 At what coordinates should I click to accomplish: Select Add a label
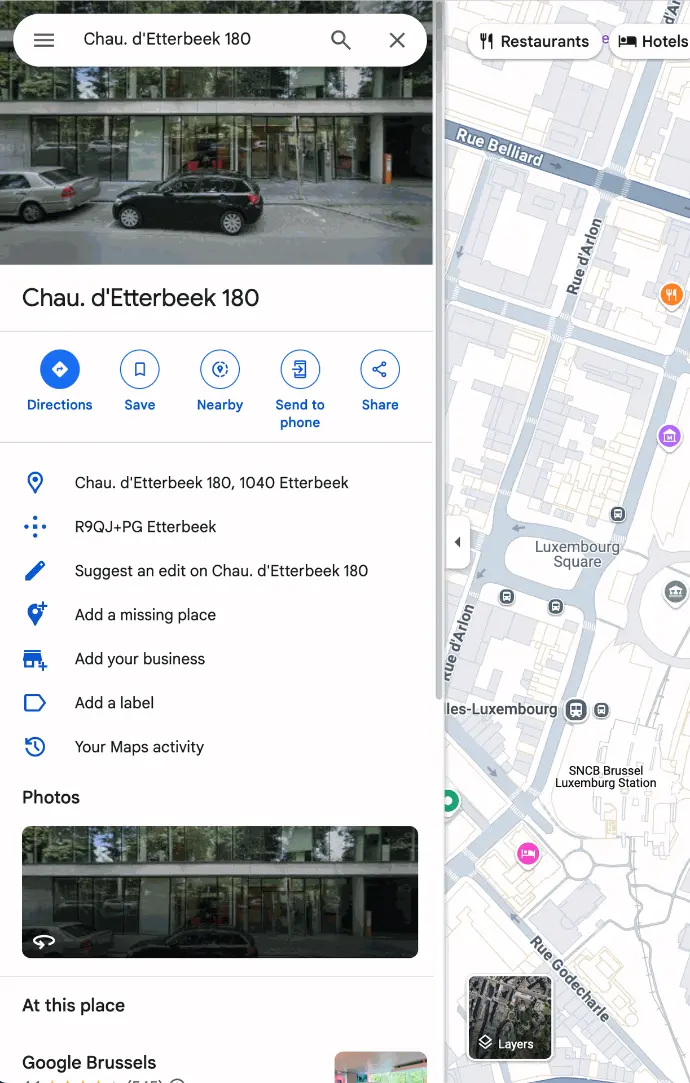coord(114,703)
